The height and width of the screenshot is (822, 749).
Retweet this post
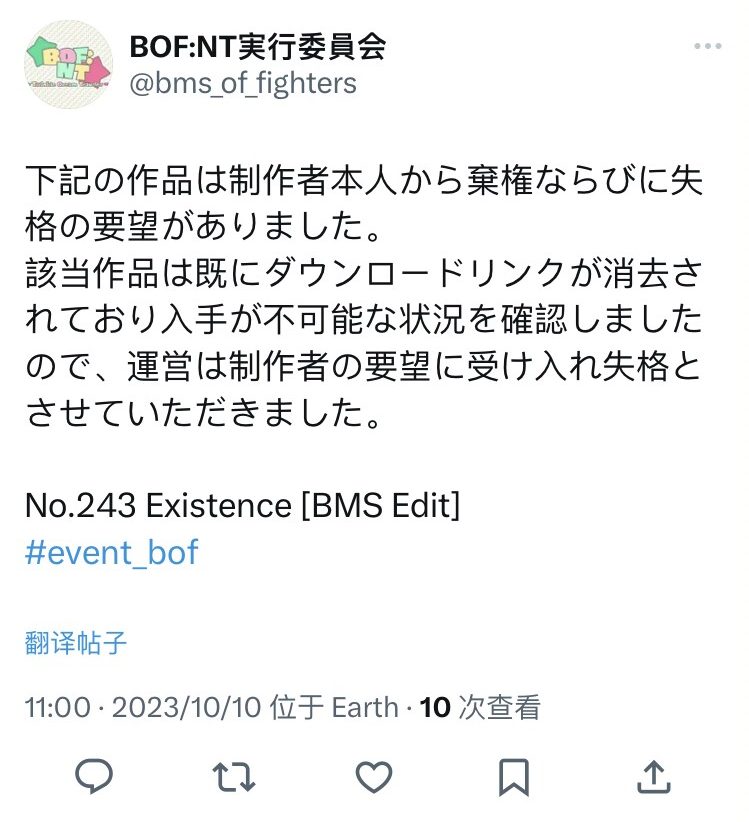tap(233, 774)
